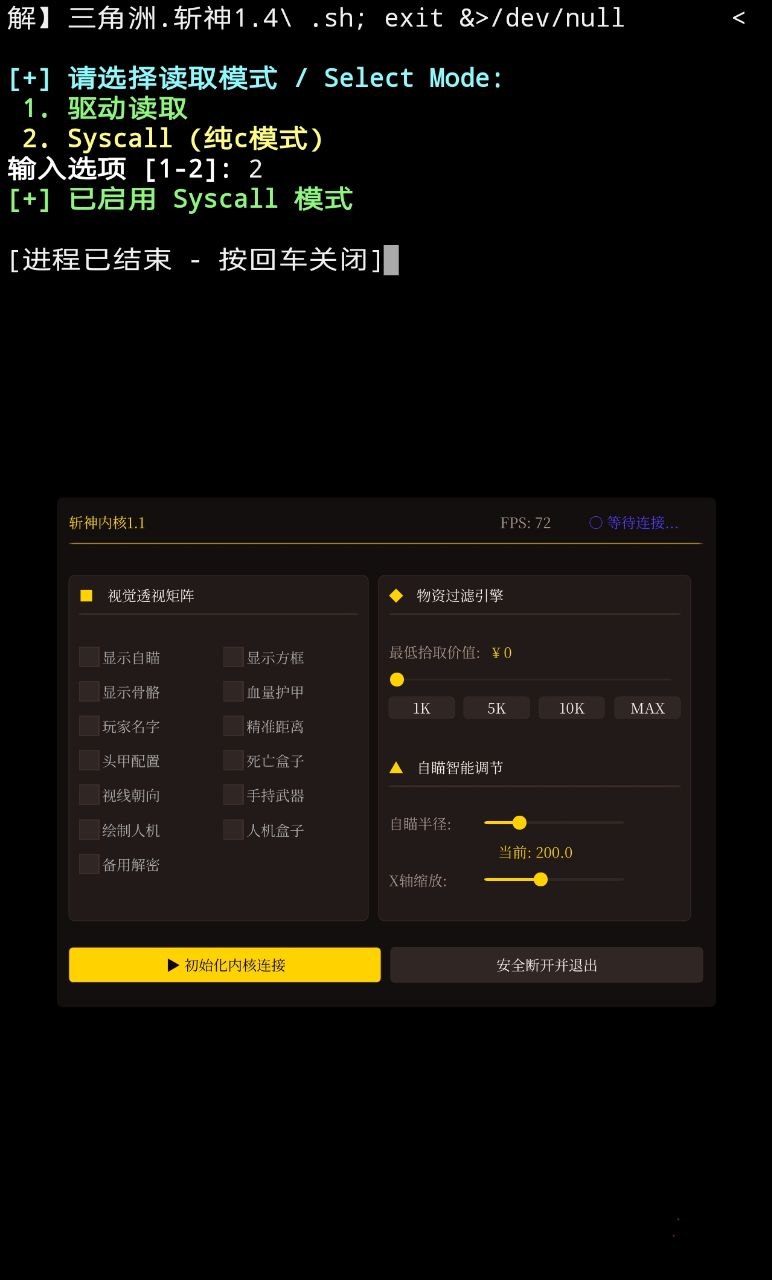772x1280 pixels.
Task: Click the X轴缩放 slider handle
Action: point(541,879)
